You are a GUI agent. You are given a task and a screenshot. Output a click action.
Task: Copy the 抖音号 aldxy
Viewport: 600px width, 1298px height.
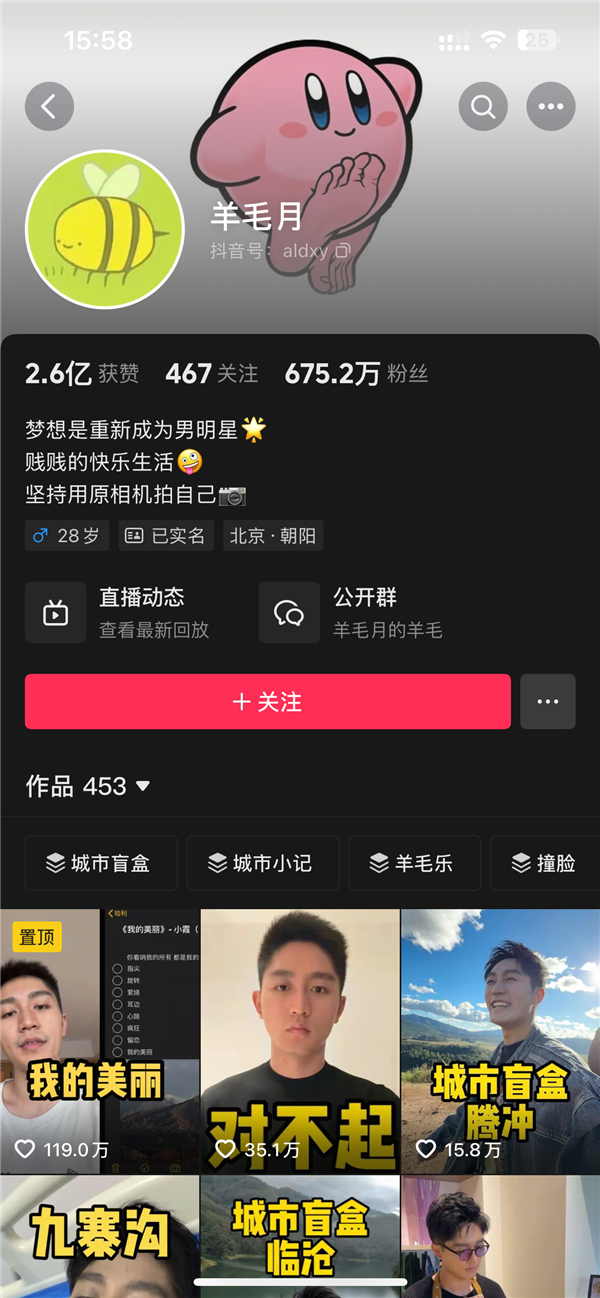(x=343, y=251)
